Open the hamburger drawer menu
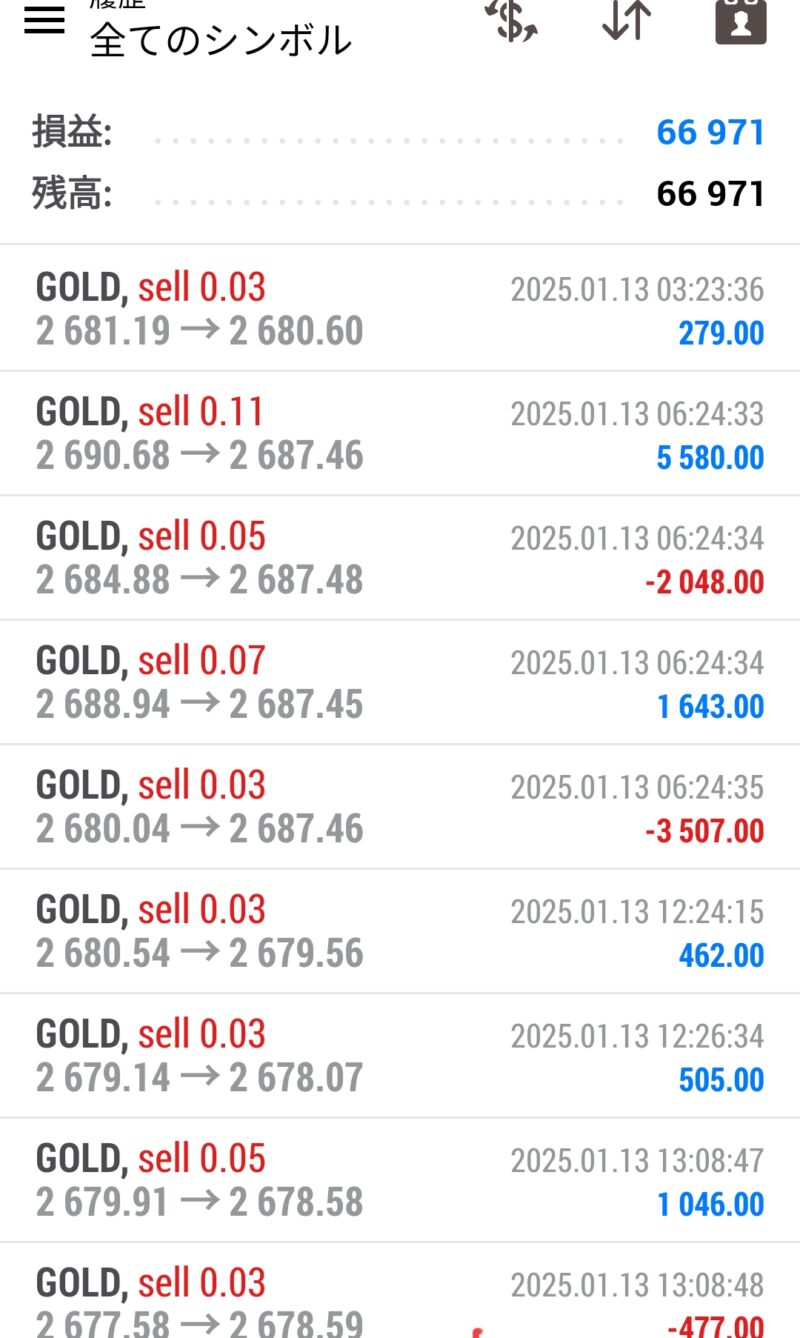 click(44, 20)
